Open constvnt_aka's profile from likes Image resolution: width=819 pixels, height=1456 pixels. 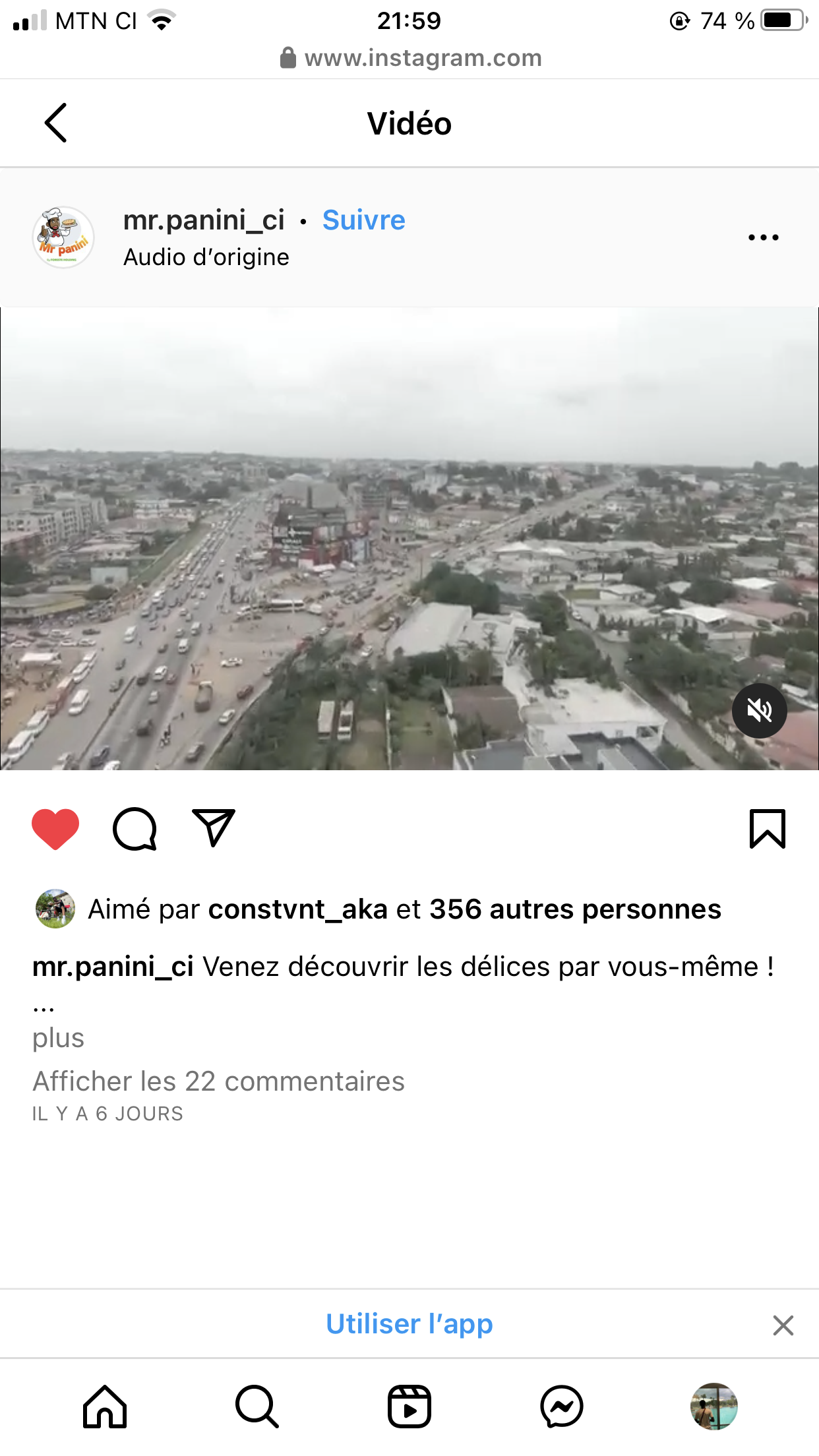pyautogui.click(x=297, y=909)
